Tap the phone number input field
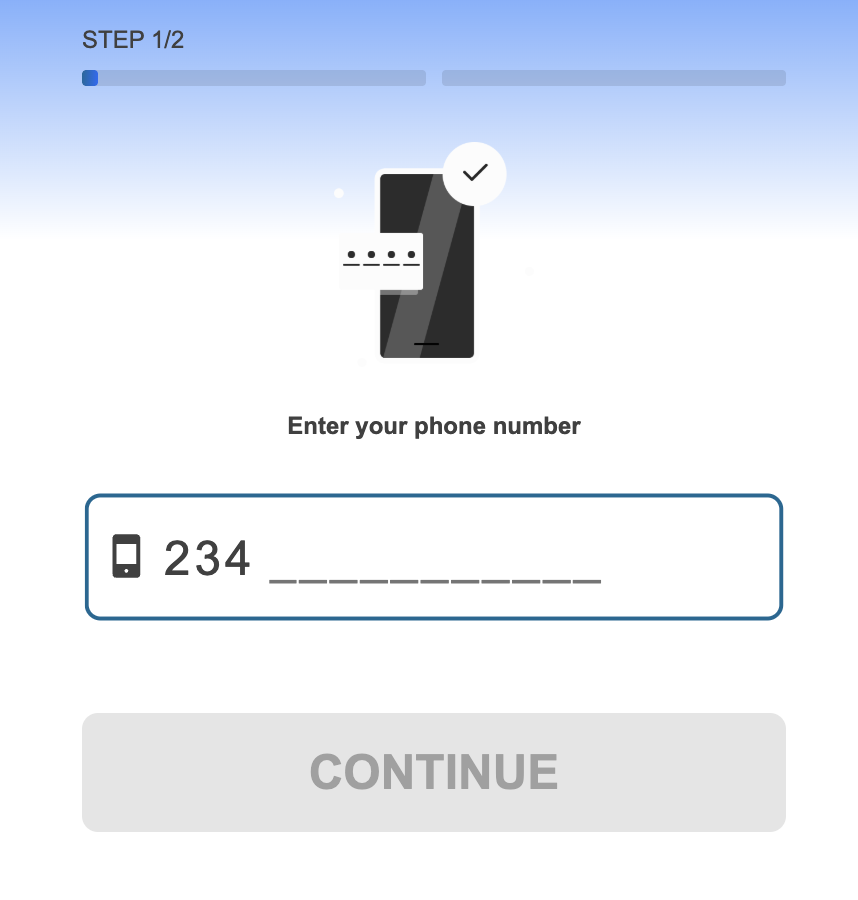This screenshot has height=900, width=858. (x=434, y=557)
